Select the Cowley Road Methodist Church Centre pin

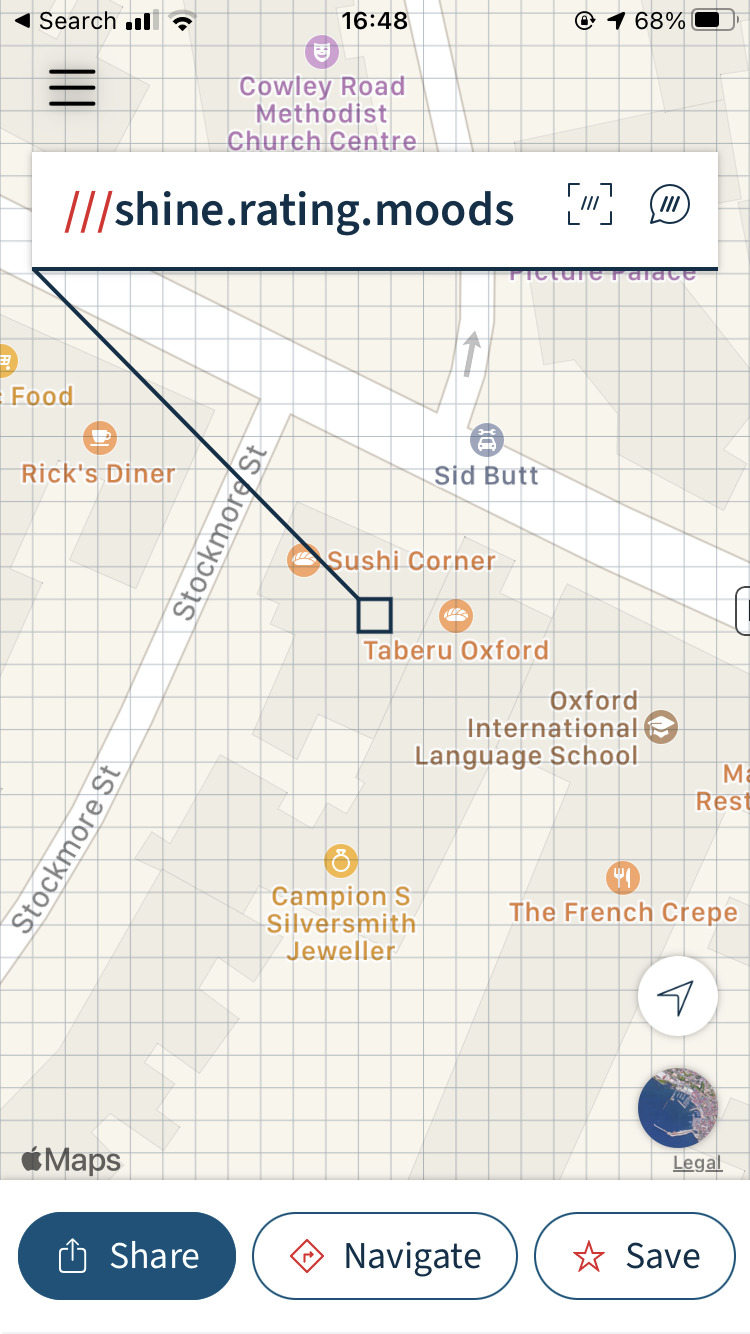[x=321, y=50]
